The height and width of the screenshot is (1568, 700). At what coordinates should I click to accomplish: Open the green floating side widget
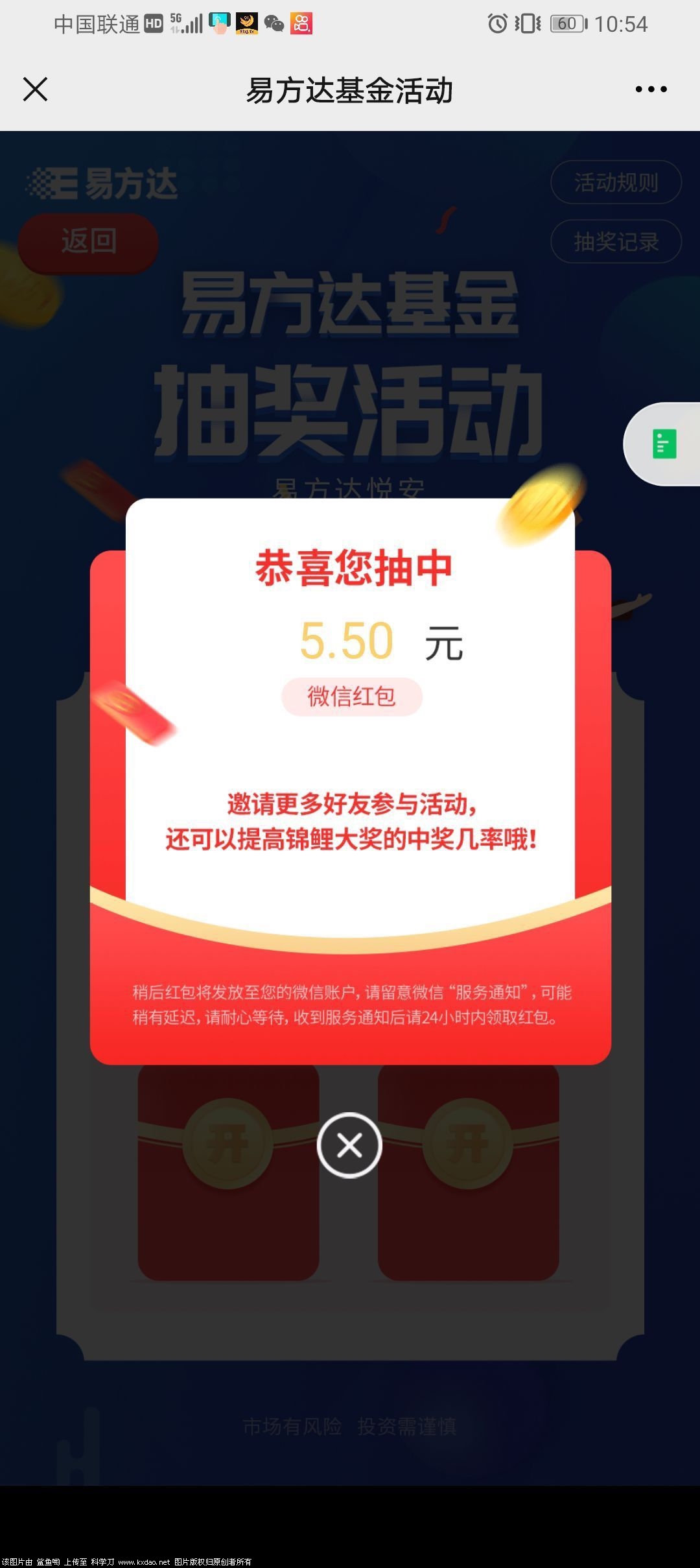[664, 444]
